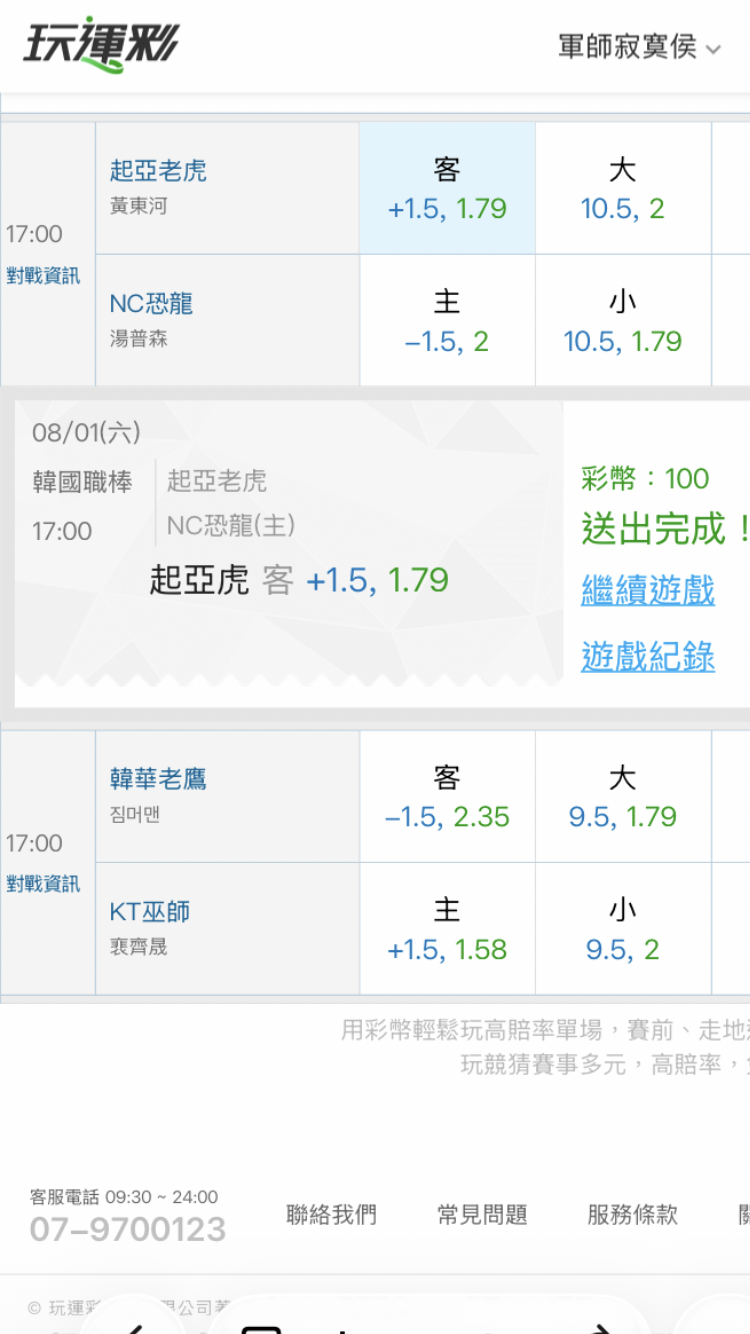
Task: View the 服務條款 page
Action: (632, 1215)
